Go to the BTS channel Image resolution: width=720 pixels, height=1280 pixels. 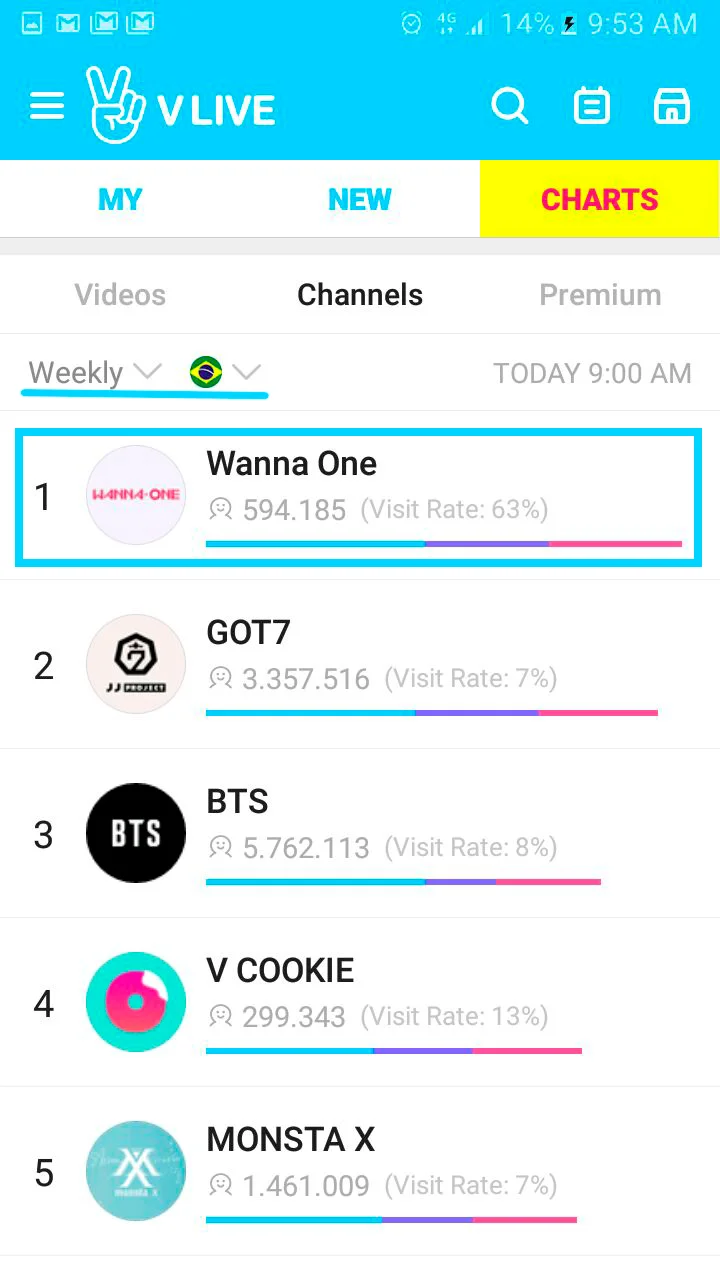tap(360, 833)
